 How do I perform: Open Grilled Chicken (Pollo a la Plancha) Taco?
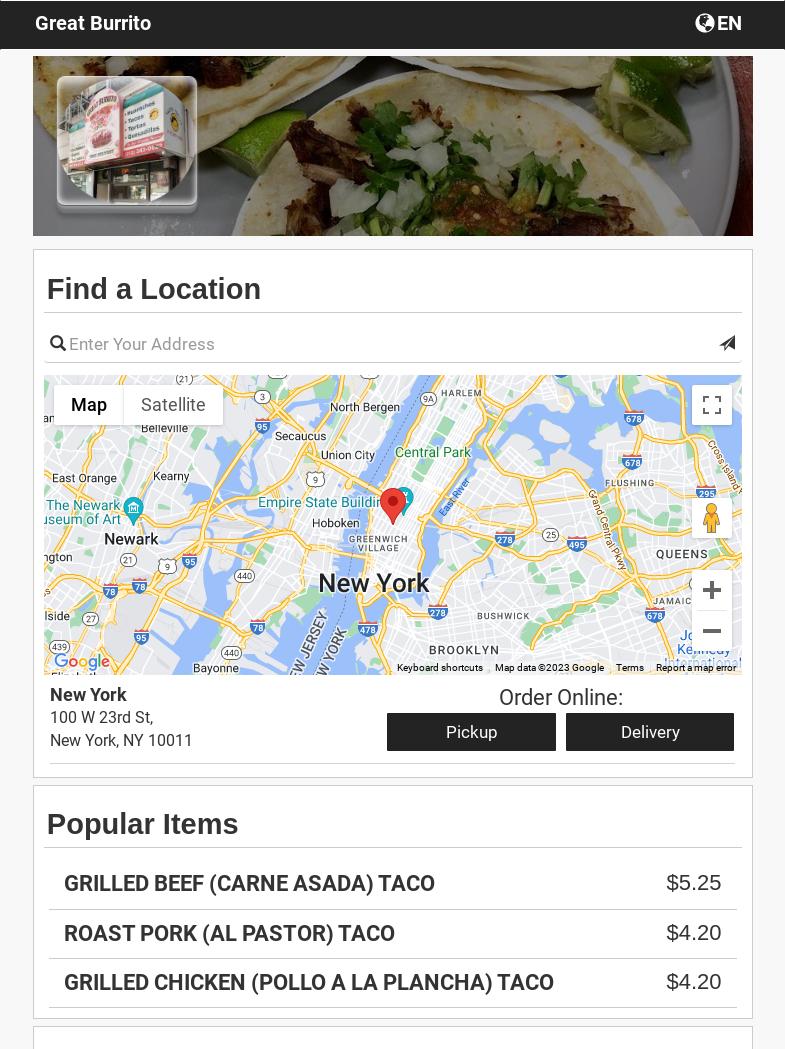tap(309, 982)
